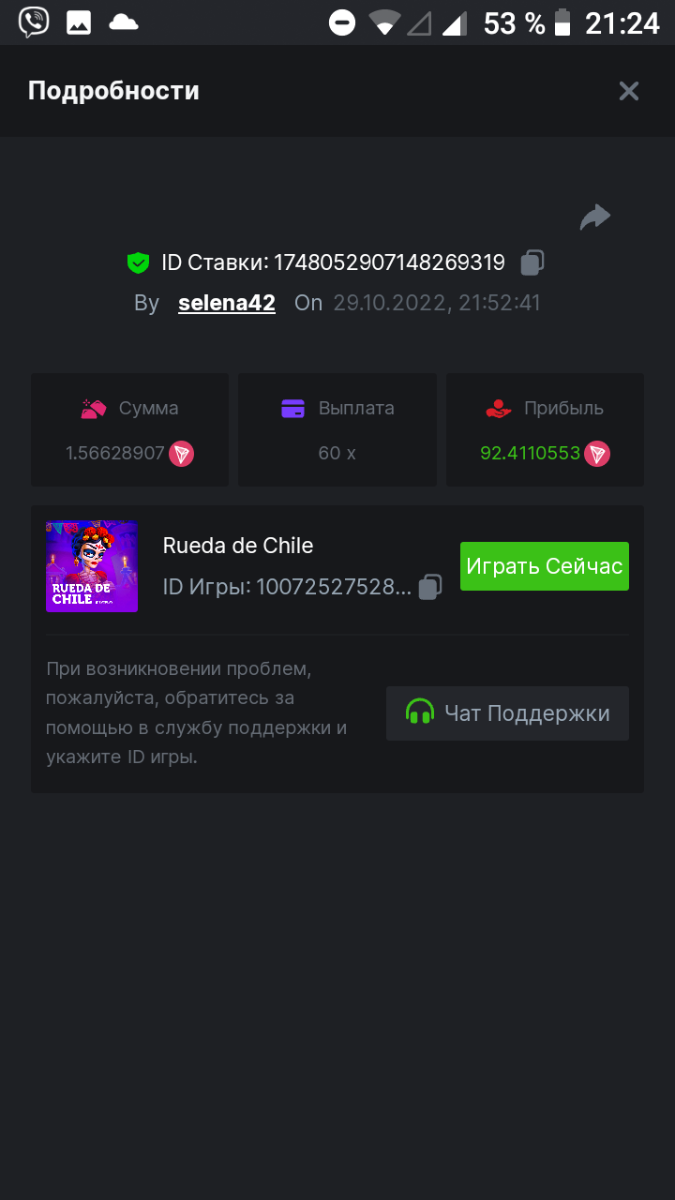Tap the Играть Сейчас button
This screenshot has width=675, height=1200.
[544, 566]
